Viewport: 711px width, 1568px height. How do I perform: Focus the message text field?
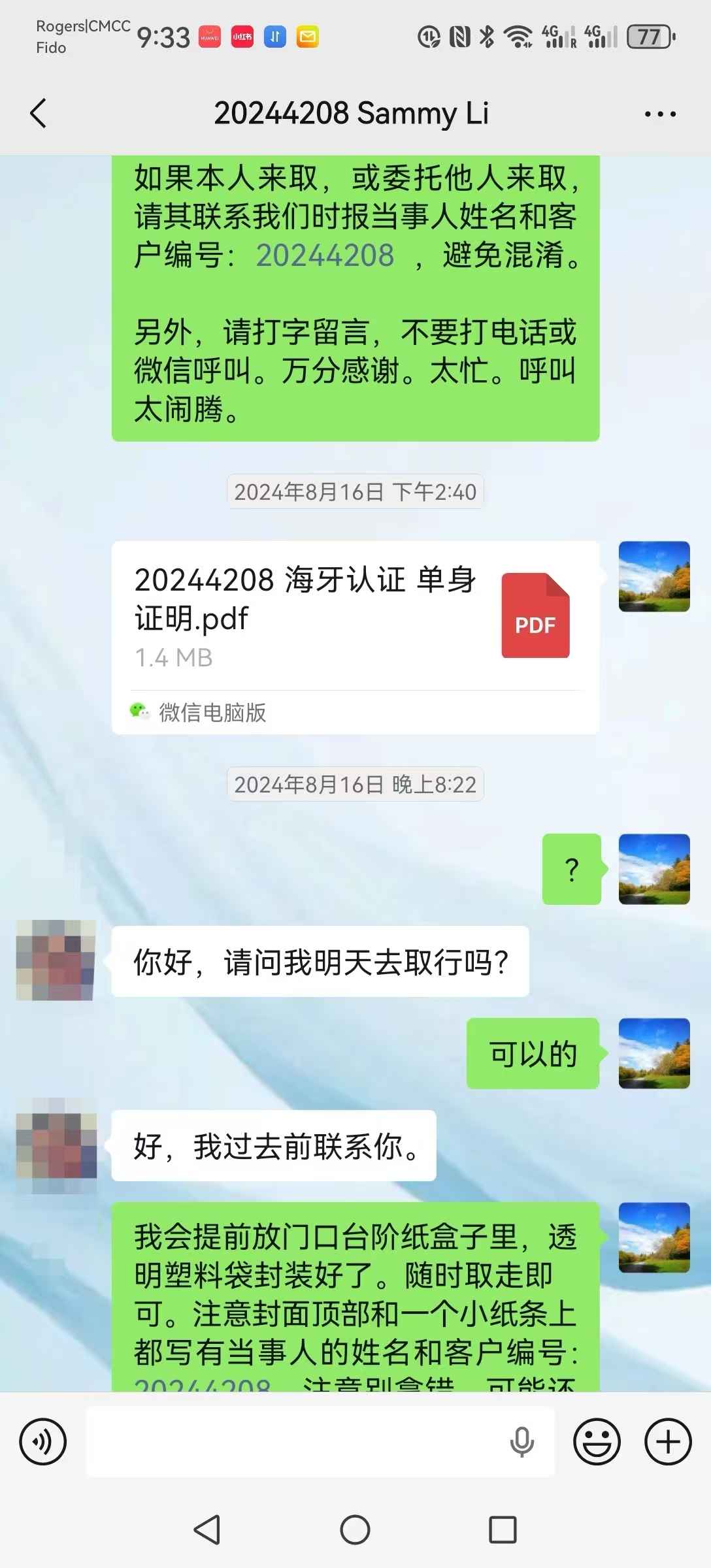(x=294, y=1441)
